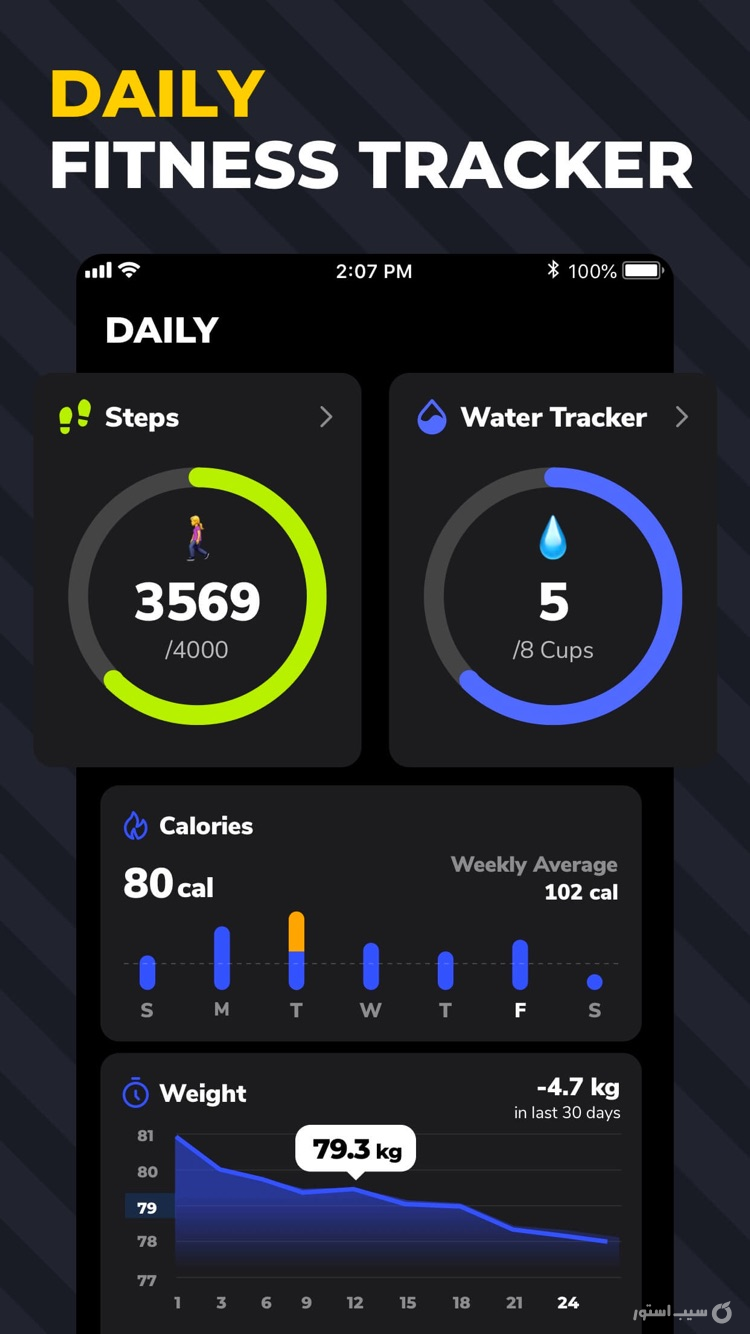Click the Weekly Average 102 cal label
This screenshot has height=1334, width=750.
pyautogui.click(x=534, y=877)
